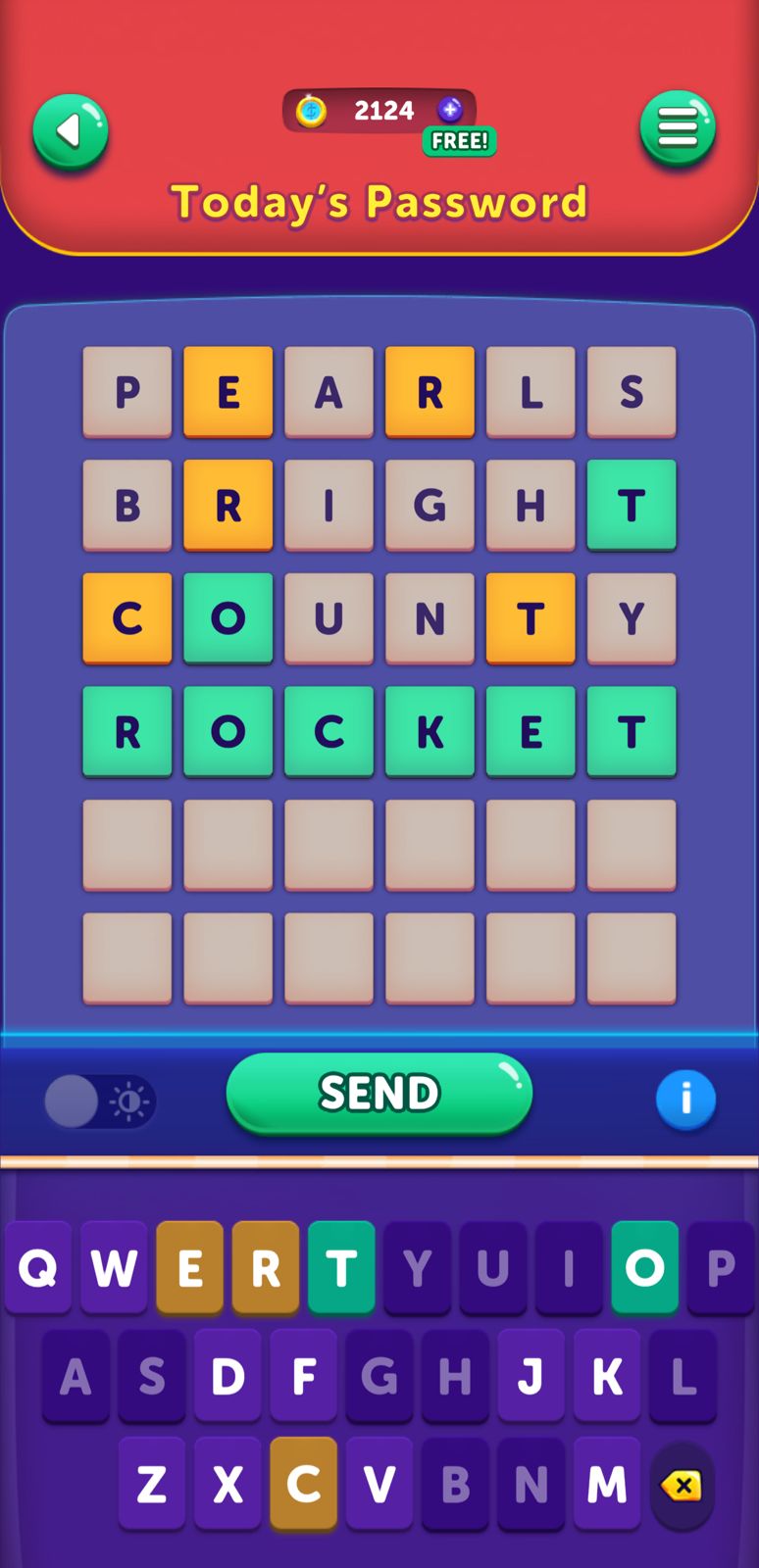Open the hamburger menu
Image resolution: width=759 pixels, height=1568 pixels.
point(678,128)
